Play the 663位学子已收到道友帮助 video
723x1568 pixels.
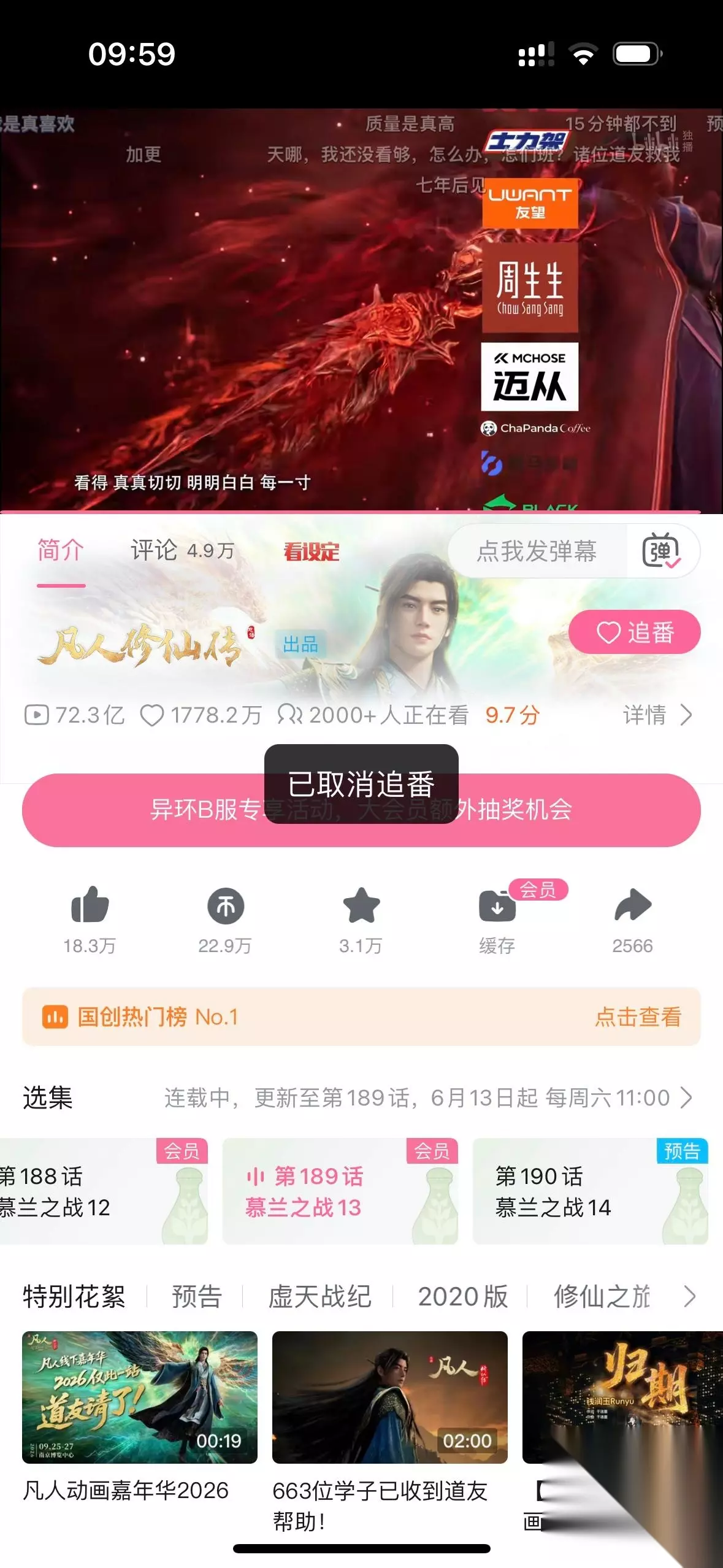pyautogui.click(x=390, y=1397)
